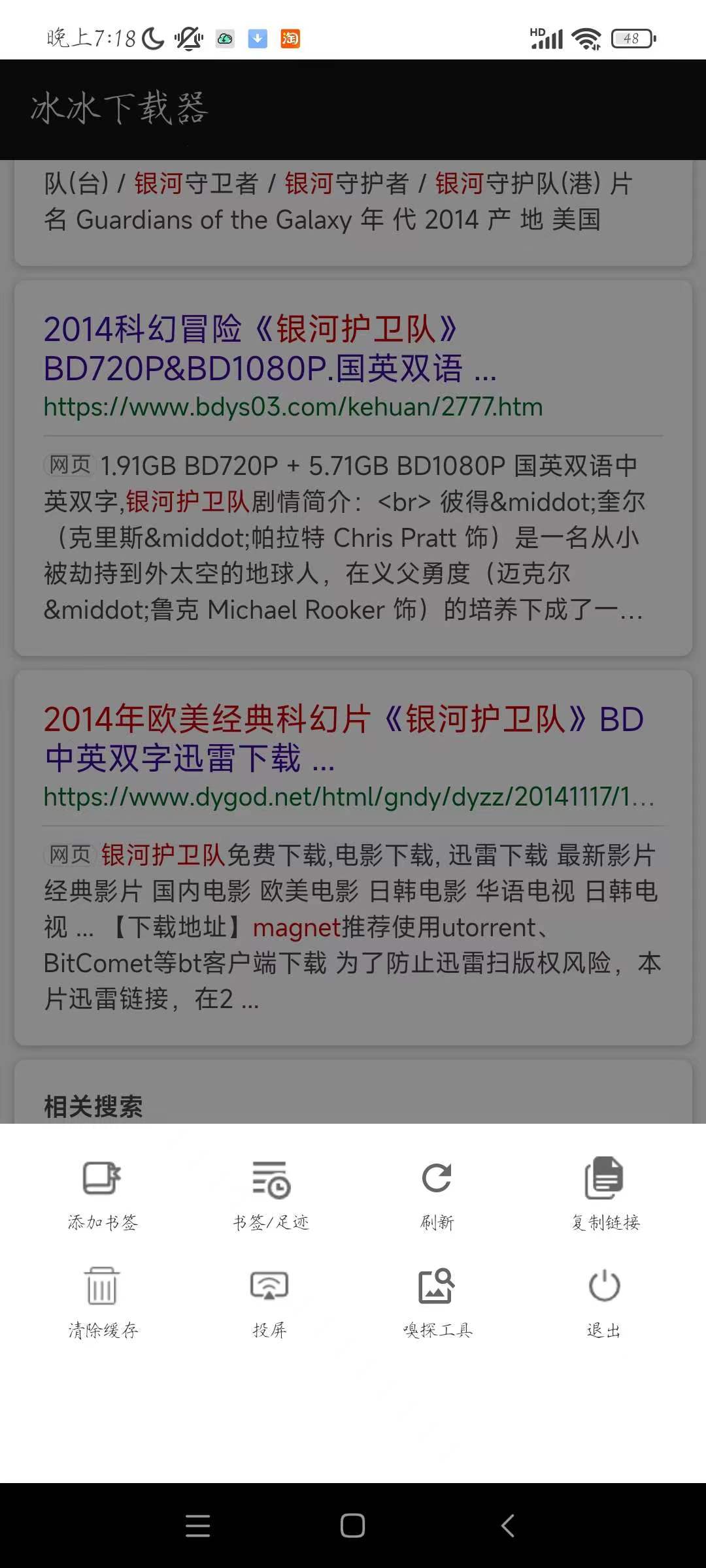Tap the 冰冰下载器 app title bar
This screenshot has height=1568, width=706.
coord(120,109)
